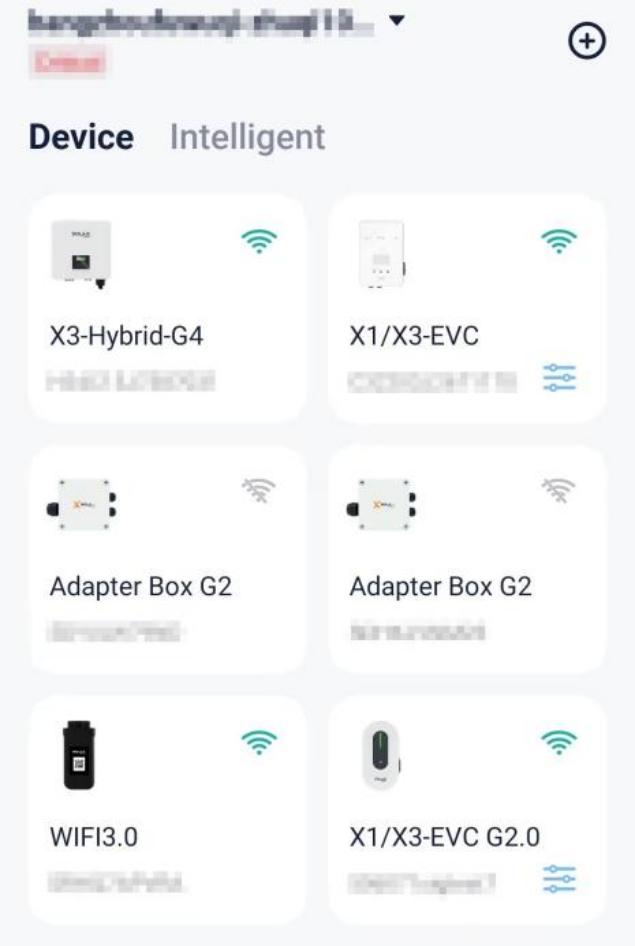Open the WIFI3.0 device card

[166, 810]
